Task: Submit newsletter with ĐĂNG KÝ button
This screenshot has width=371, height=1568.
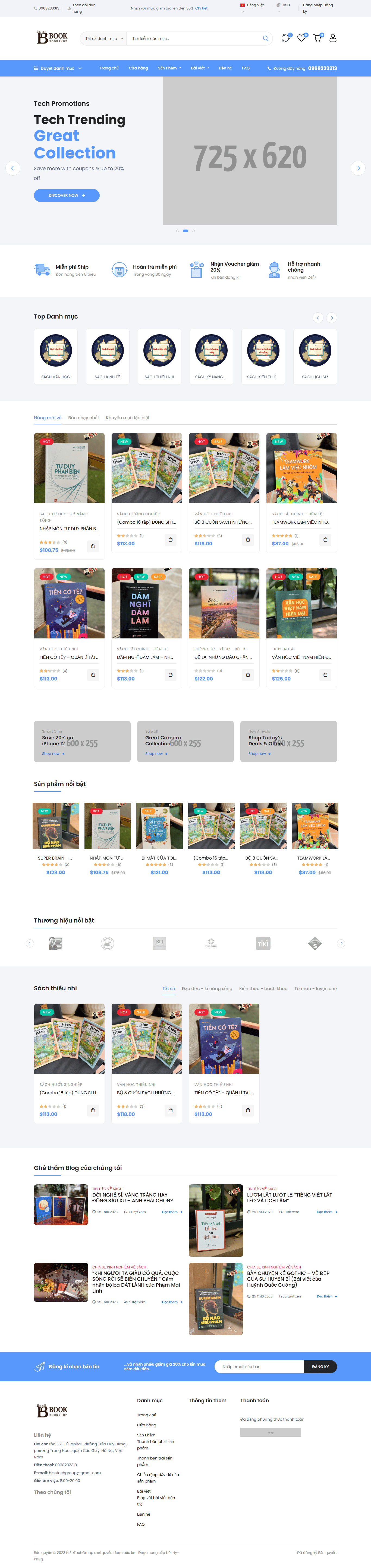Action: coord(320,1366)
